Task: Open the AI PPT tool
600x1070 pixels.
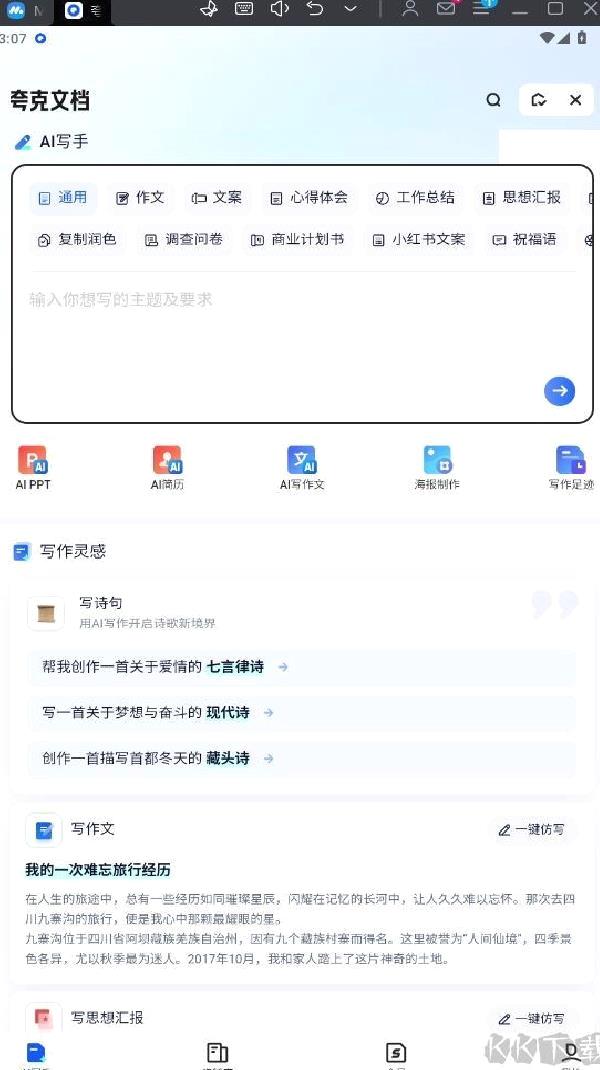Action: (33, 467)
